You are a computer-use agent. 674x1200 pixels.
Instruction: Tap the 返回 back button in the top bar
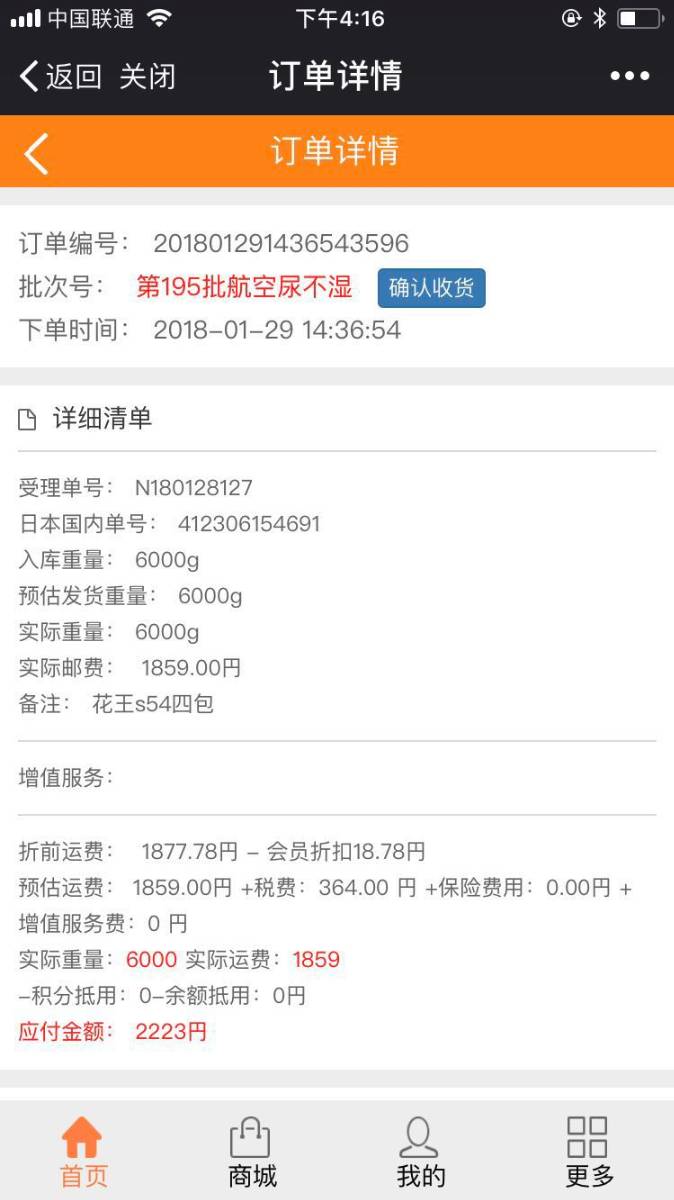pos(60,76)
